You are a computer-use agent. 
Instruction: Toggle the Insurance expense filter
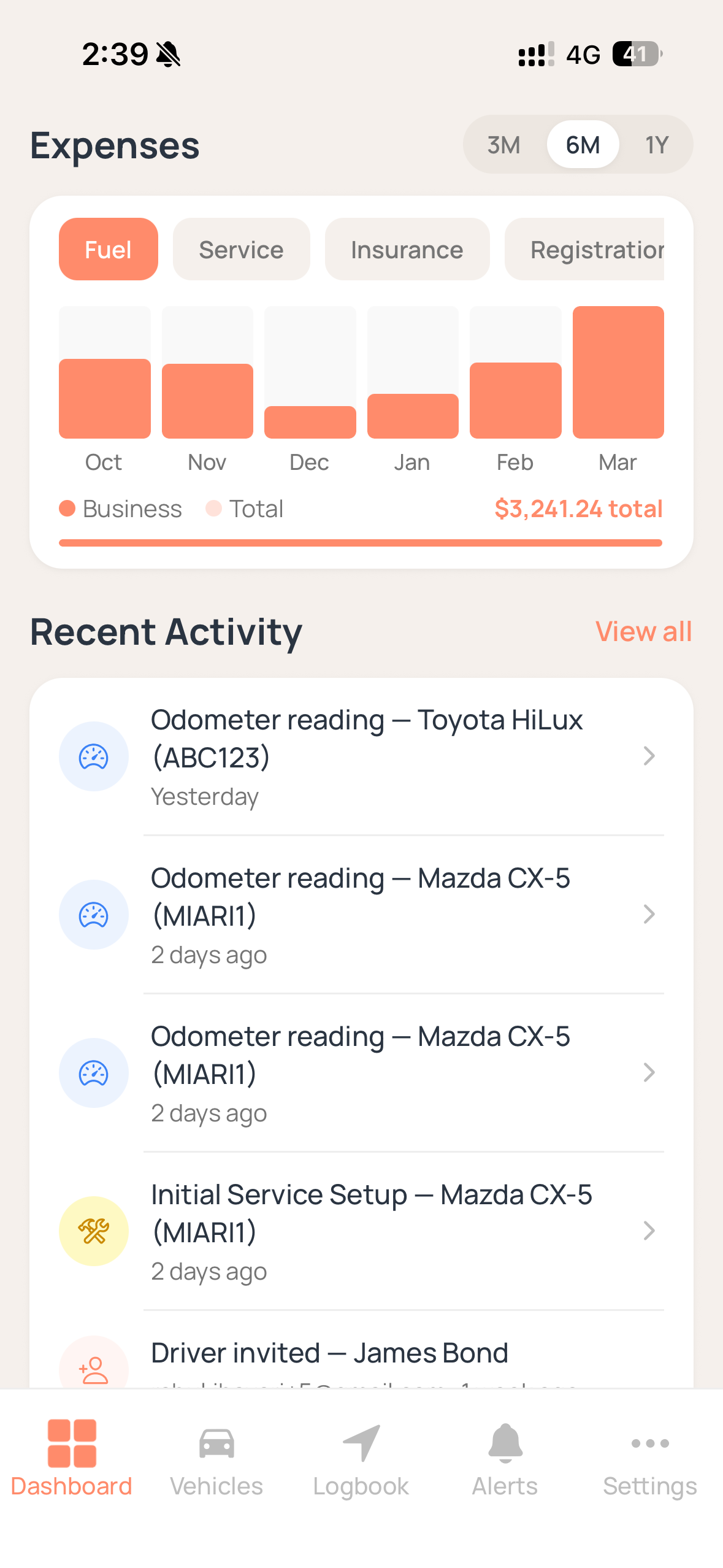click(407, 249)
